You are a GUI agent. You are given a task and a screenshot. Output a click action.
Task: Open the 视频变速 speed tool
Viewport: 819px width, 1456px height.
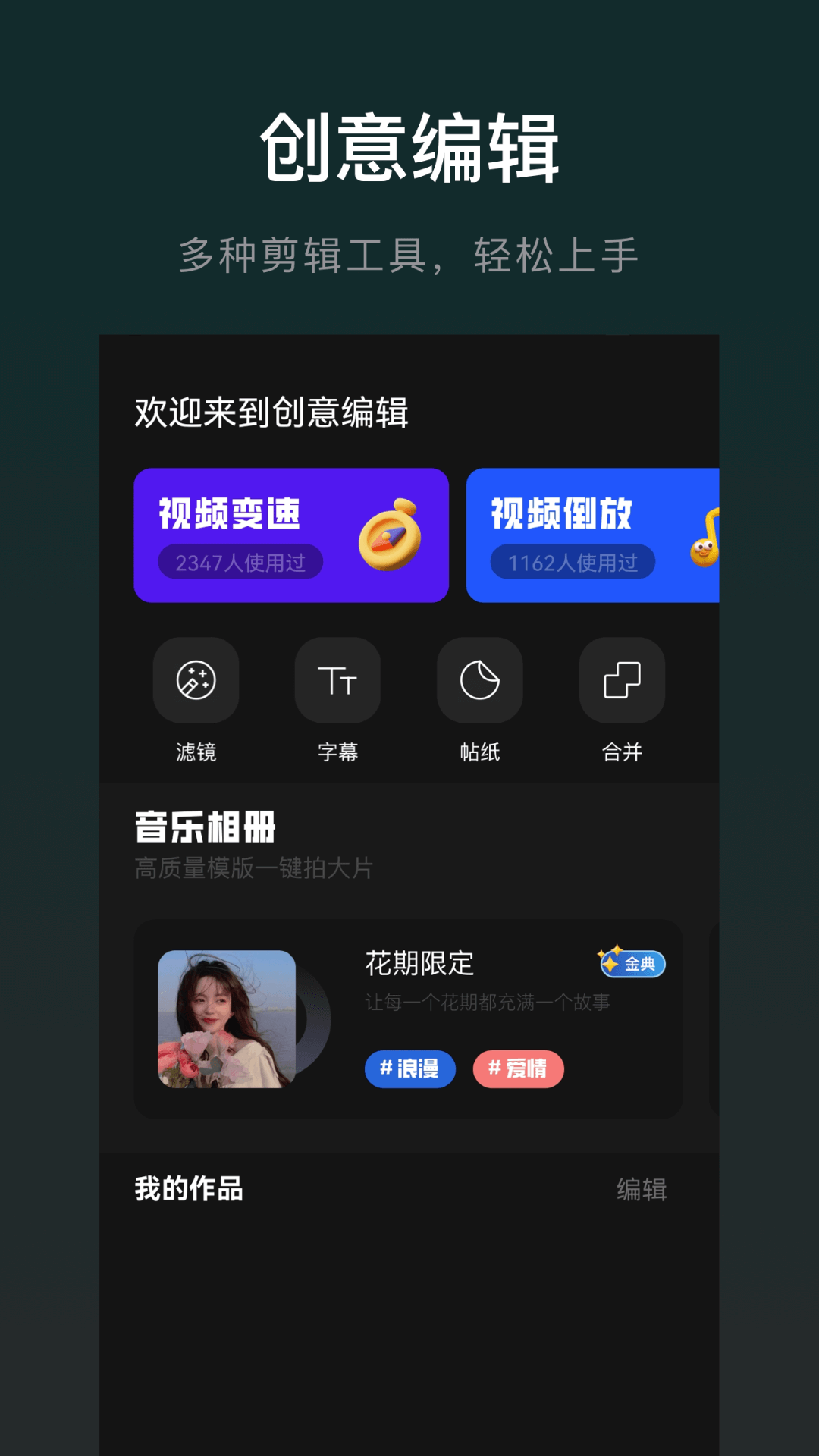(290, 535)
